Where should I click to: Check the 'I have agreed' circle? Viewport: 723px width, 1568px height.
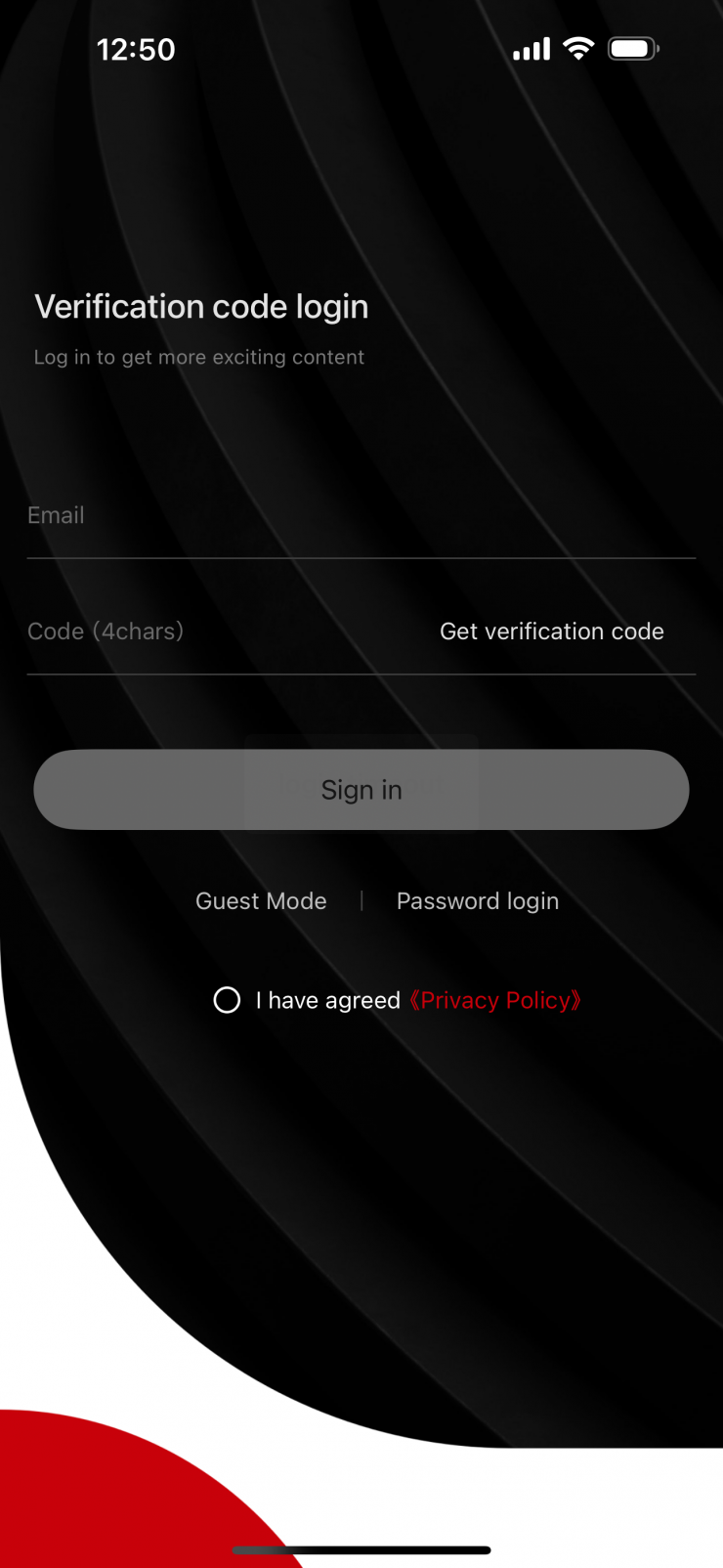[227, 1000]
